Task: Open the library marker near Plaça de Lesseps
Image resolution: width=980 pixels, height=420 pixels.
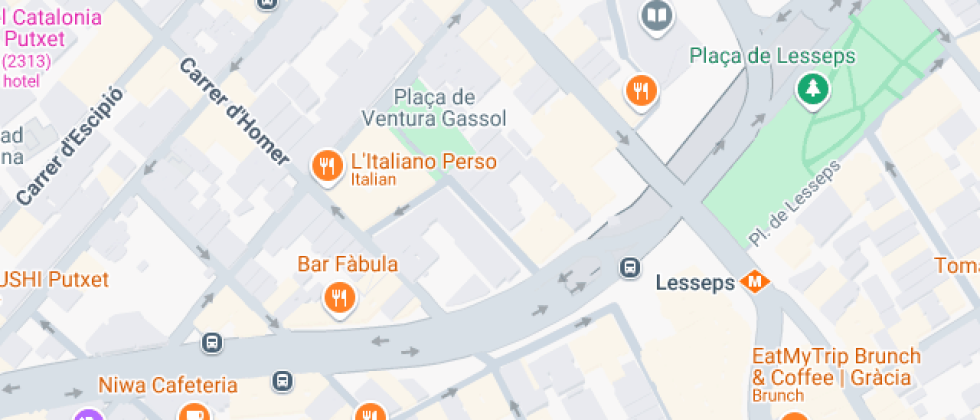Action: tap(656, 17)
